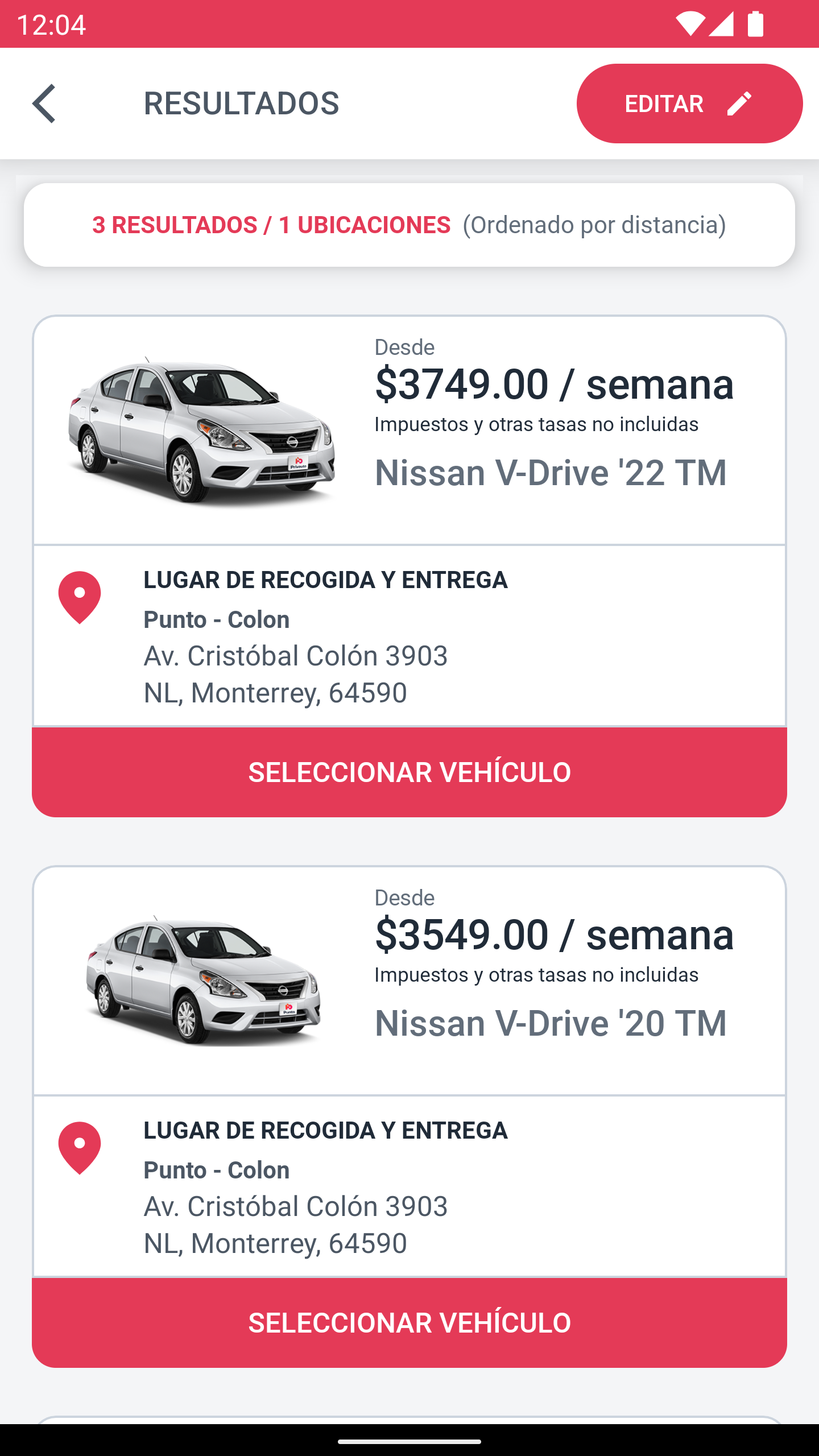Choose the Nissan V-Drive '20 TM vehicle
Image resolution: width=819 pixels, height=1456 pixels.
click(409, 1322)
